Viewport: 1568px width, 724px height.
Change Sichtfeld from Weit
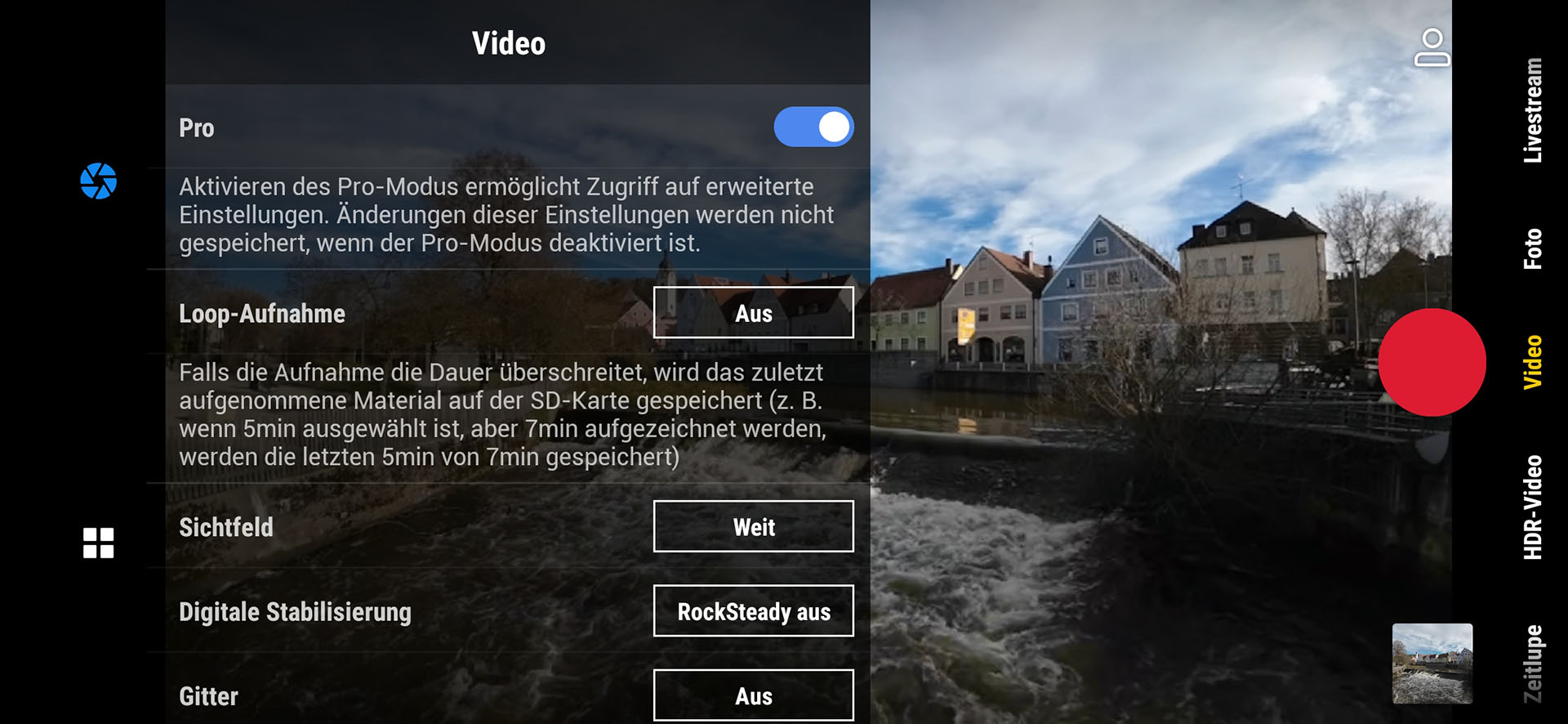[753, 527]
